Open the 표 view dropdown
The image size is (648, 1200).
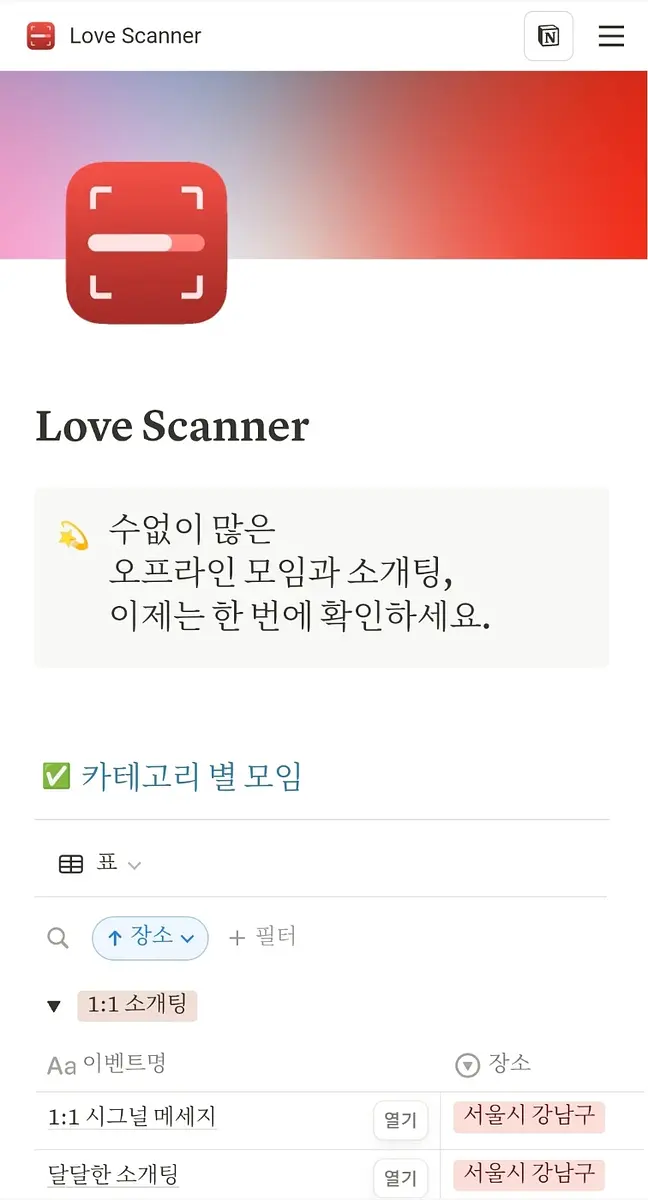100,864
